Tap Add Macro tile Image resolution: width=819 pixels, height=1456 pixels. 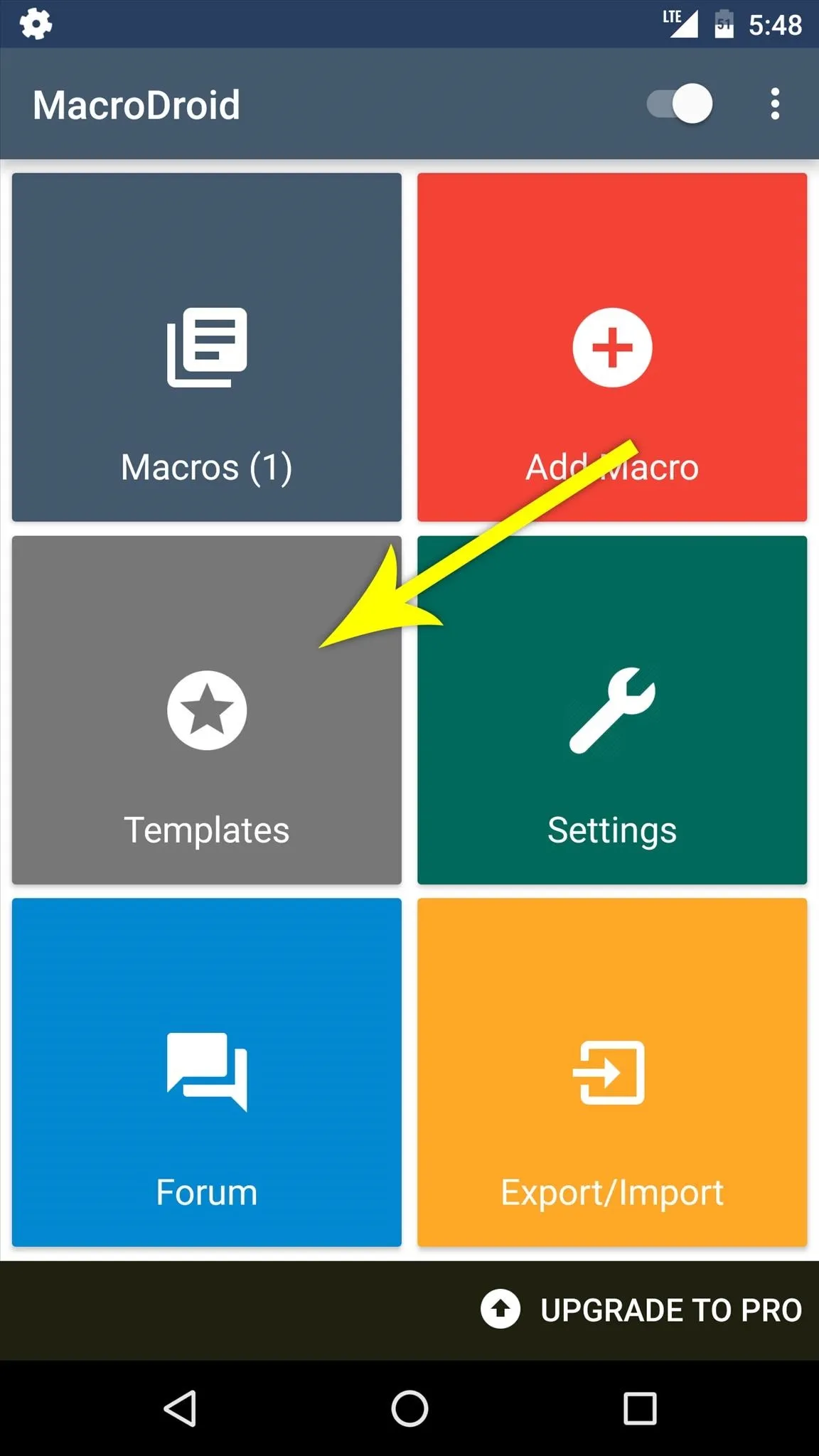(x=612, y=347)
